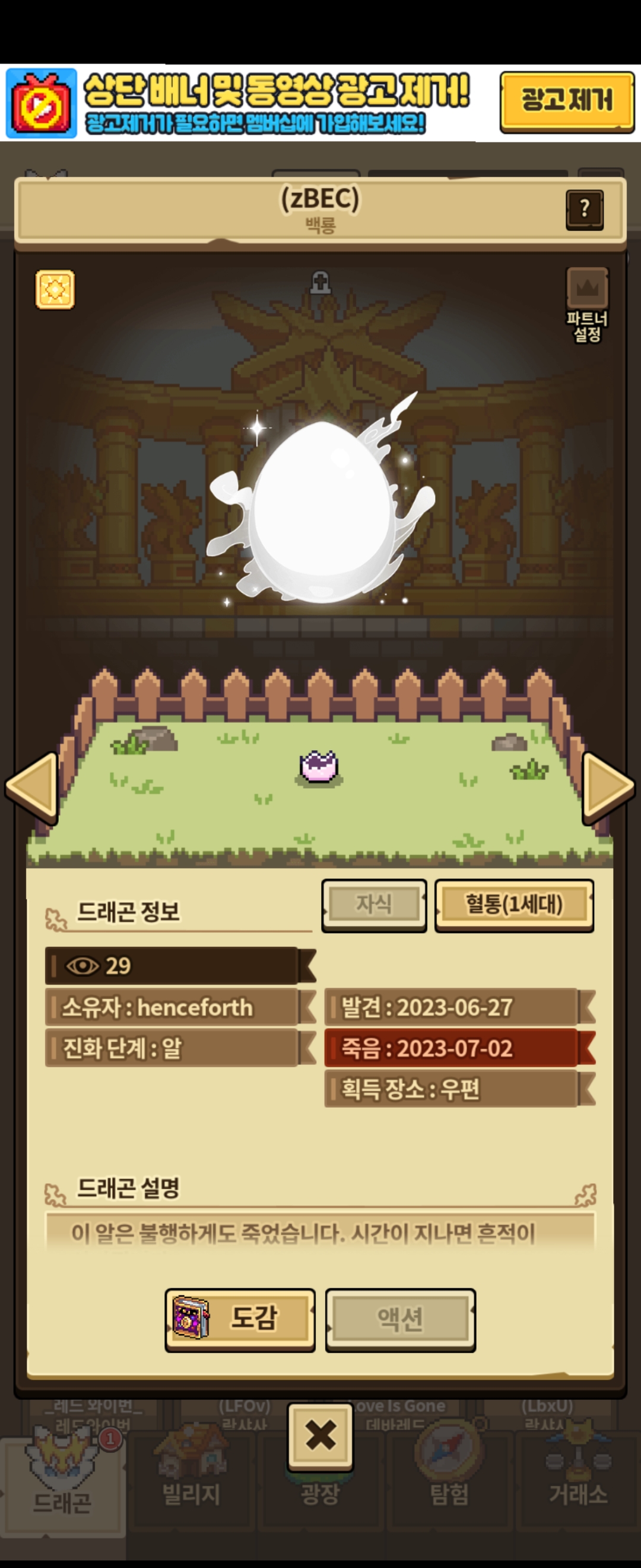Go to the previous dragon with left arrow
641x1568 pixels.
point(32,788)
